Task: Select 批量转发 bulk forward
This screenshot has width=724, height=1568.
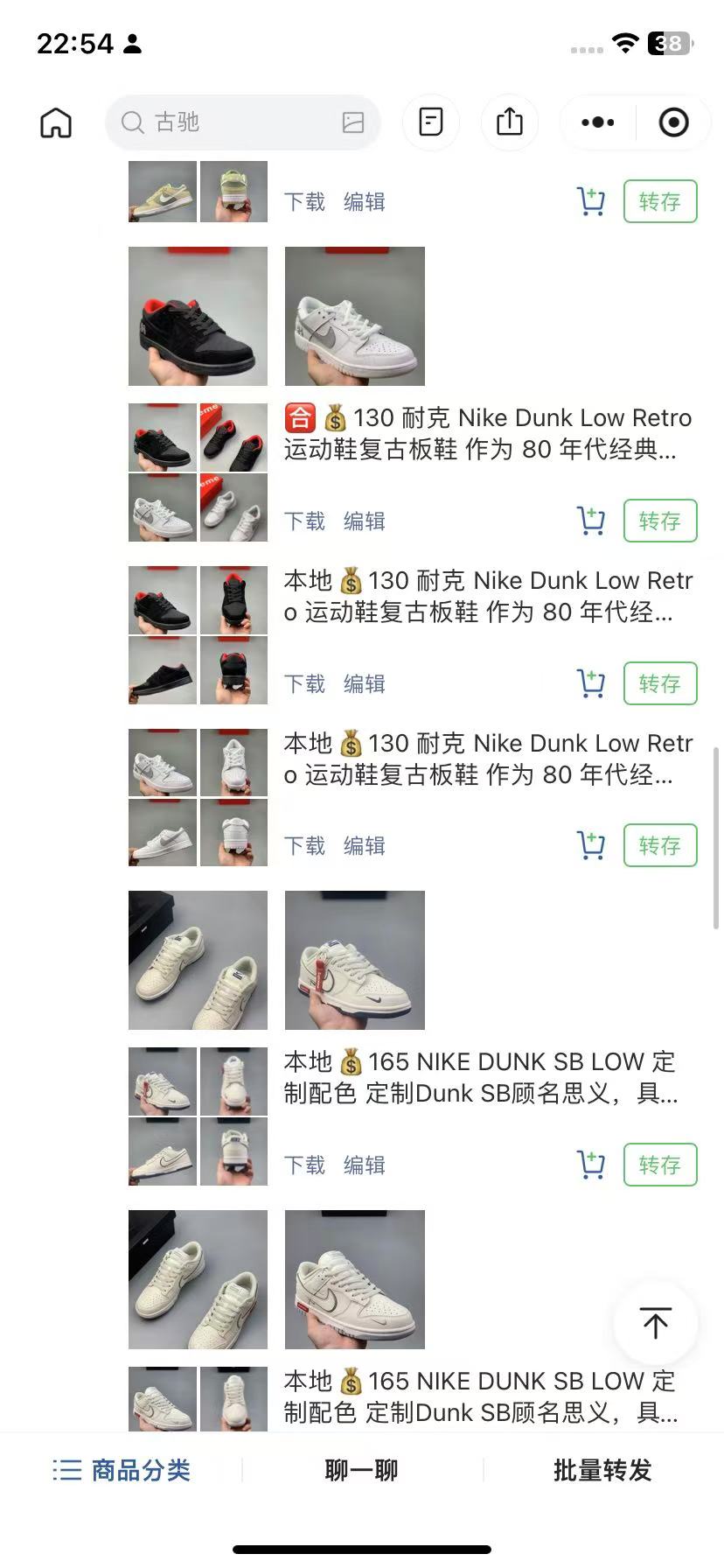Action: (602, 1470)
